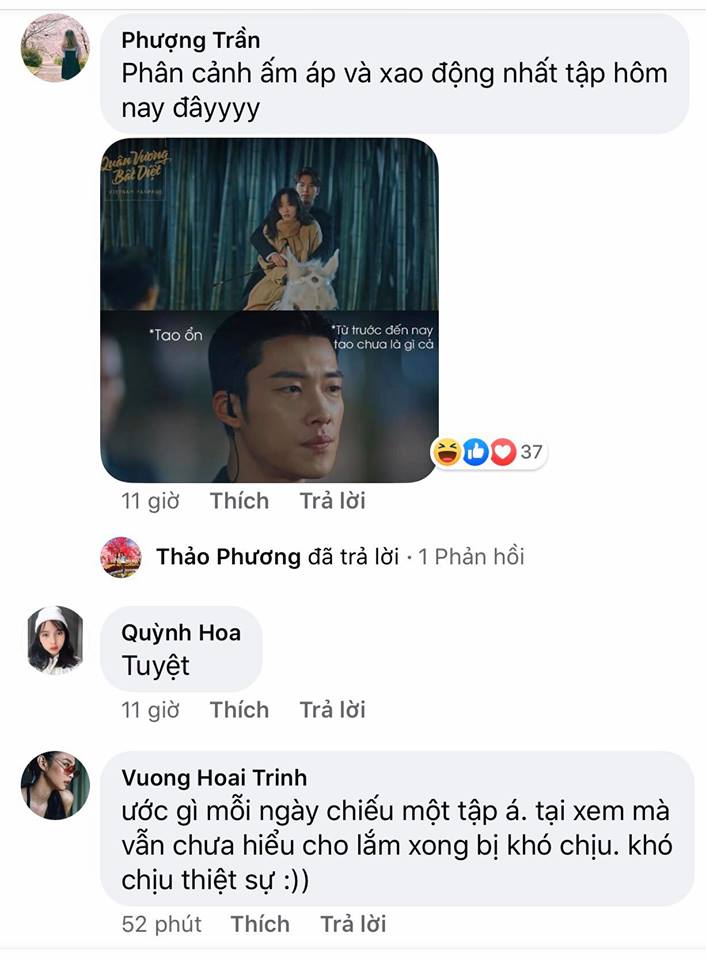The height and width of the screenshot is (960, 706).
Task: Reply to Phượng Trần's comment
Action: pyautogui.click(x=332, y=501)
